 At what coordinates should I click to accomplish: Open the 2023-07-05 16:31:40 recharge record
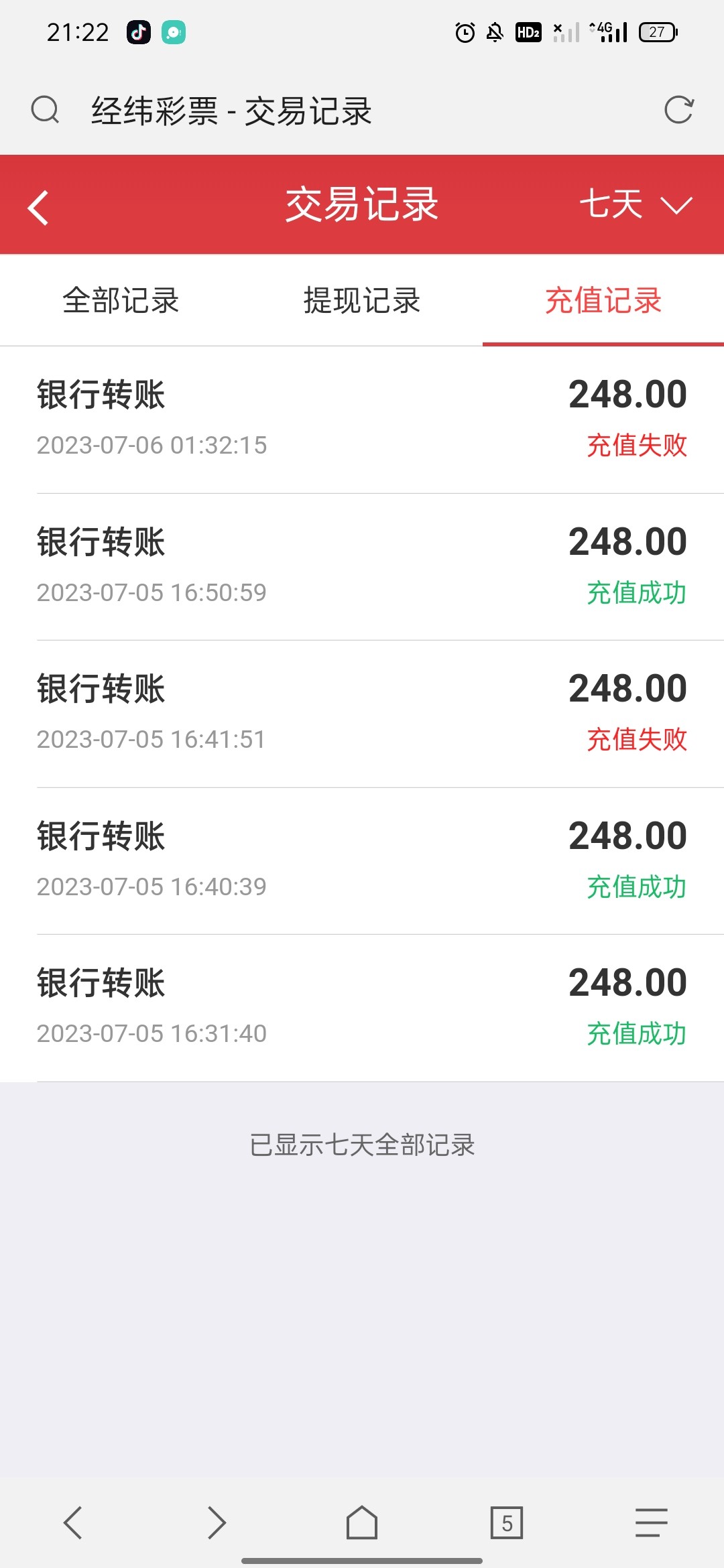click(362, 1008)
